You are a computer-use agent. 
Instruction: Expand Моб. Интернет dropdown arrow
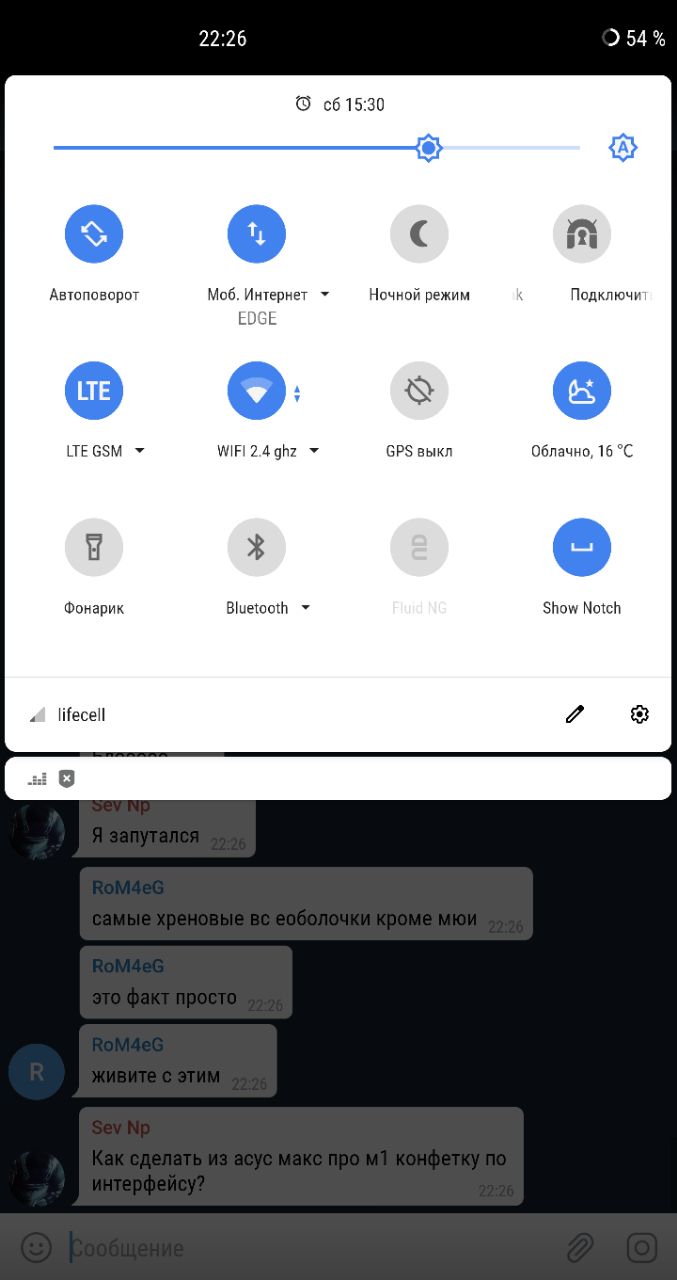coord(325,294)
